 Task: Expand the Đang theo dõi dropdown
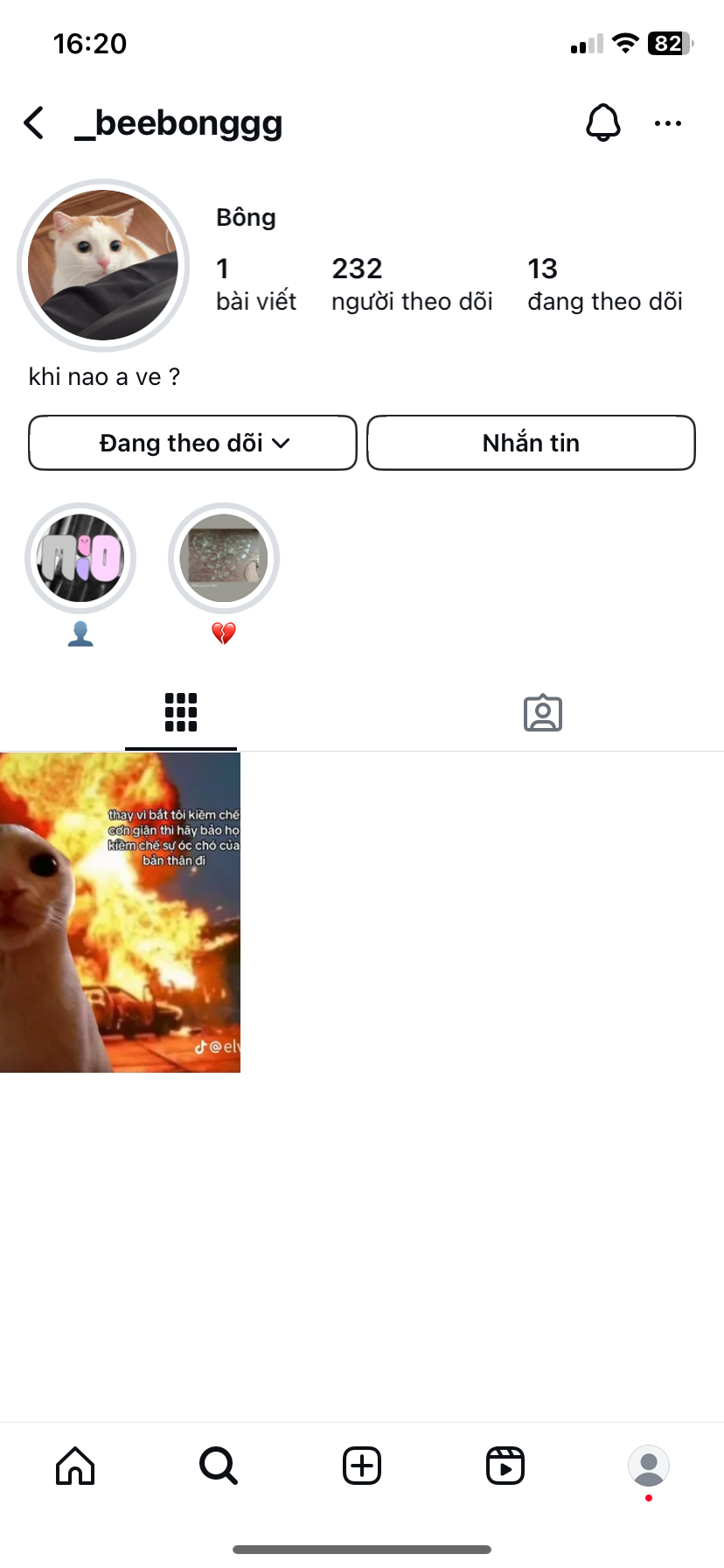click(192, 443)
